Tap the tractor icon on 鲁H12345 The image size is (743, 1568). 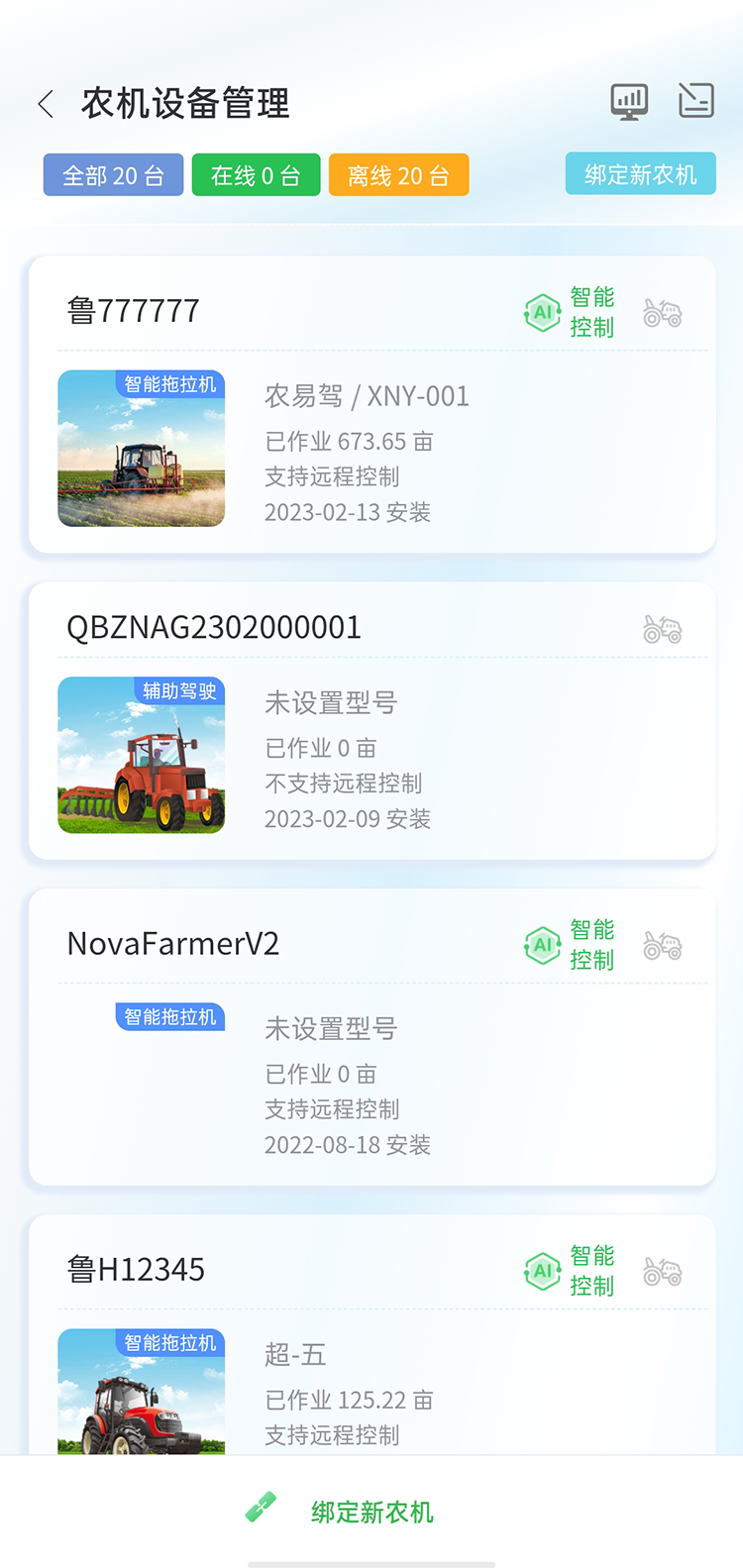[662, 1271]
